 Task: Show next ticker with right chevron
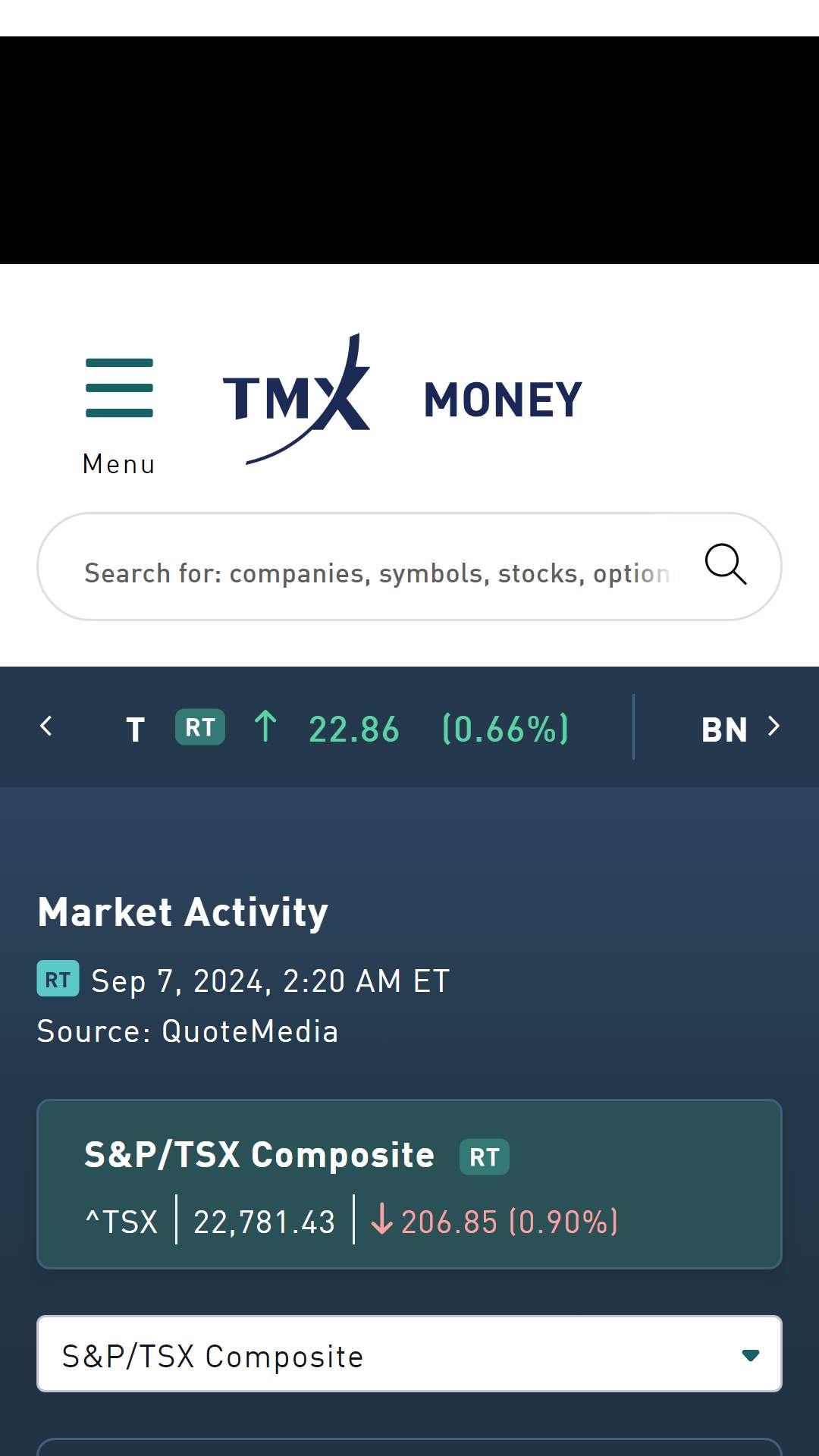pyautogui.click(x=773, y=726)
